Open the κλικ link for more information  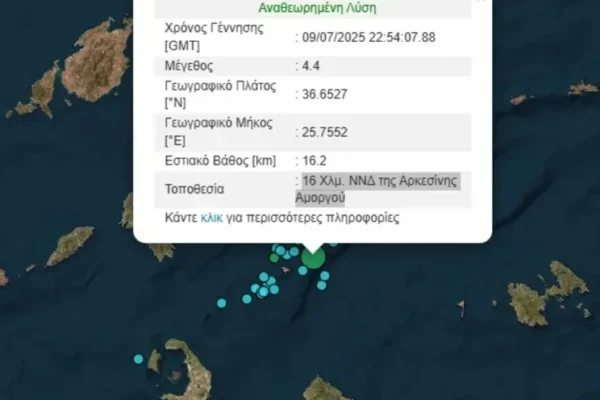[x=212, y=218]
